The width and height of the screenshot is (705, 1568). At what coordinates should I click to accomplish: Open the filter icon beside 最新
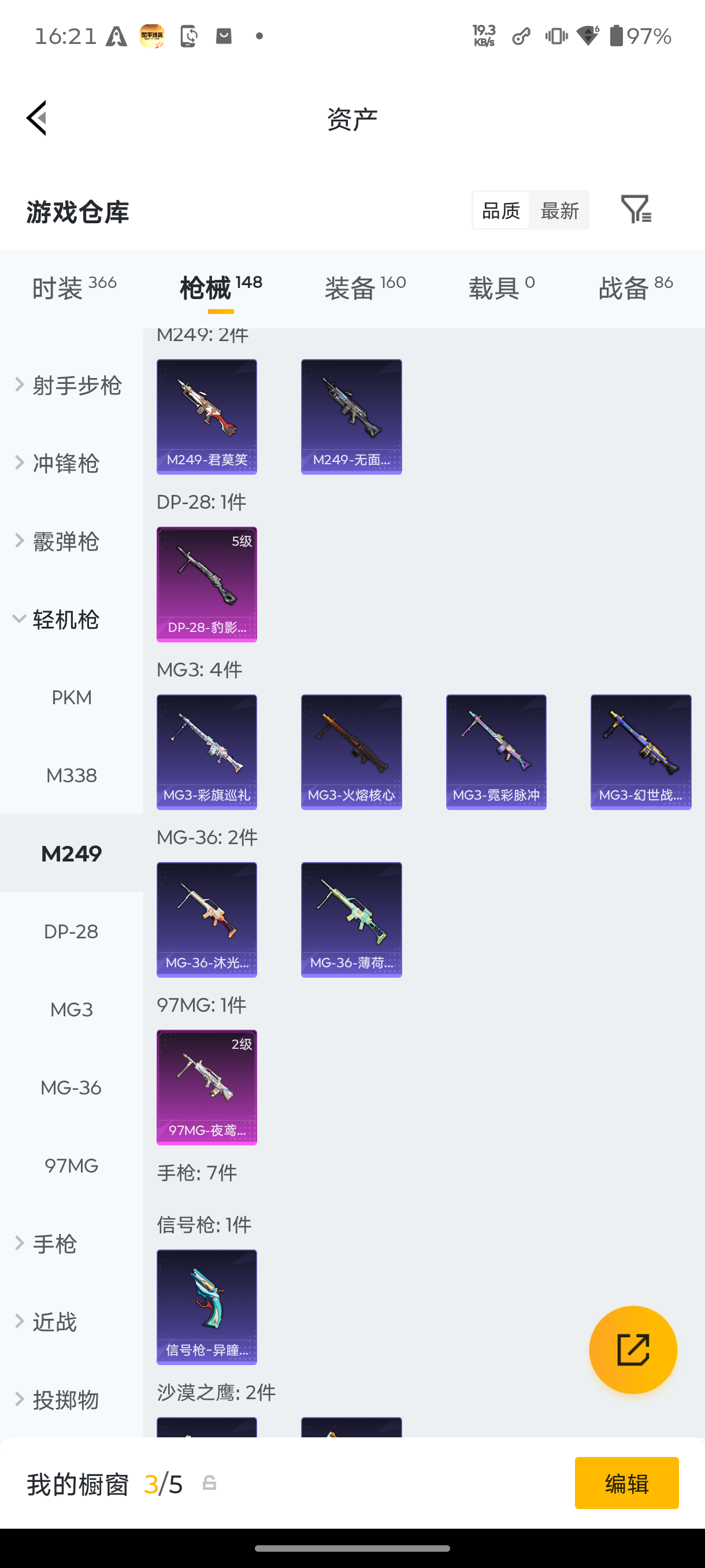coord(636,209)
